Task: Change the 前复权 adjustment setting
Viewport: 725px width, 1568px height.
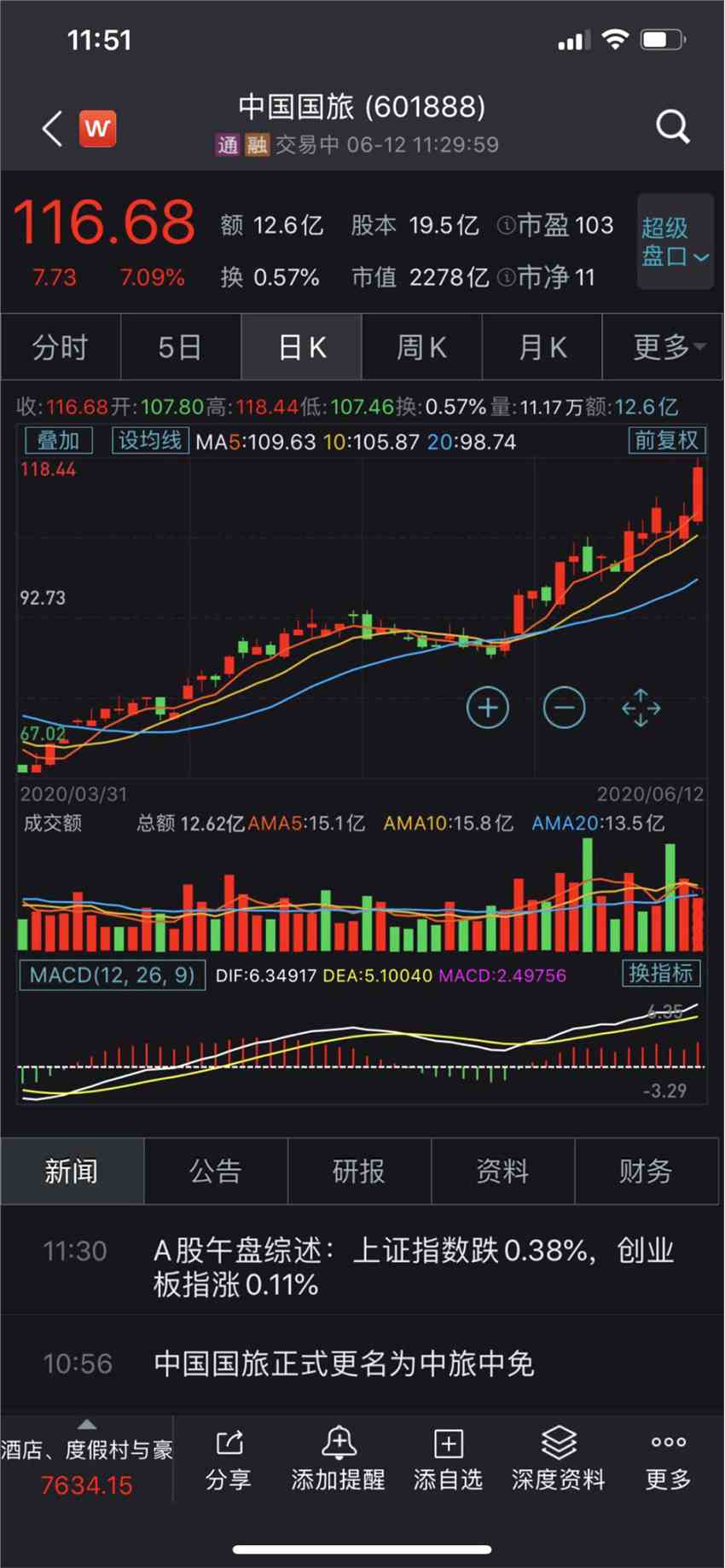Action: point(665,441)
